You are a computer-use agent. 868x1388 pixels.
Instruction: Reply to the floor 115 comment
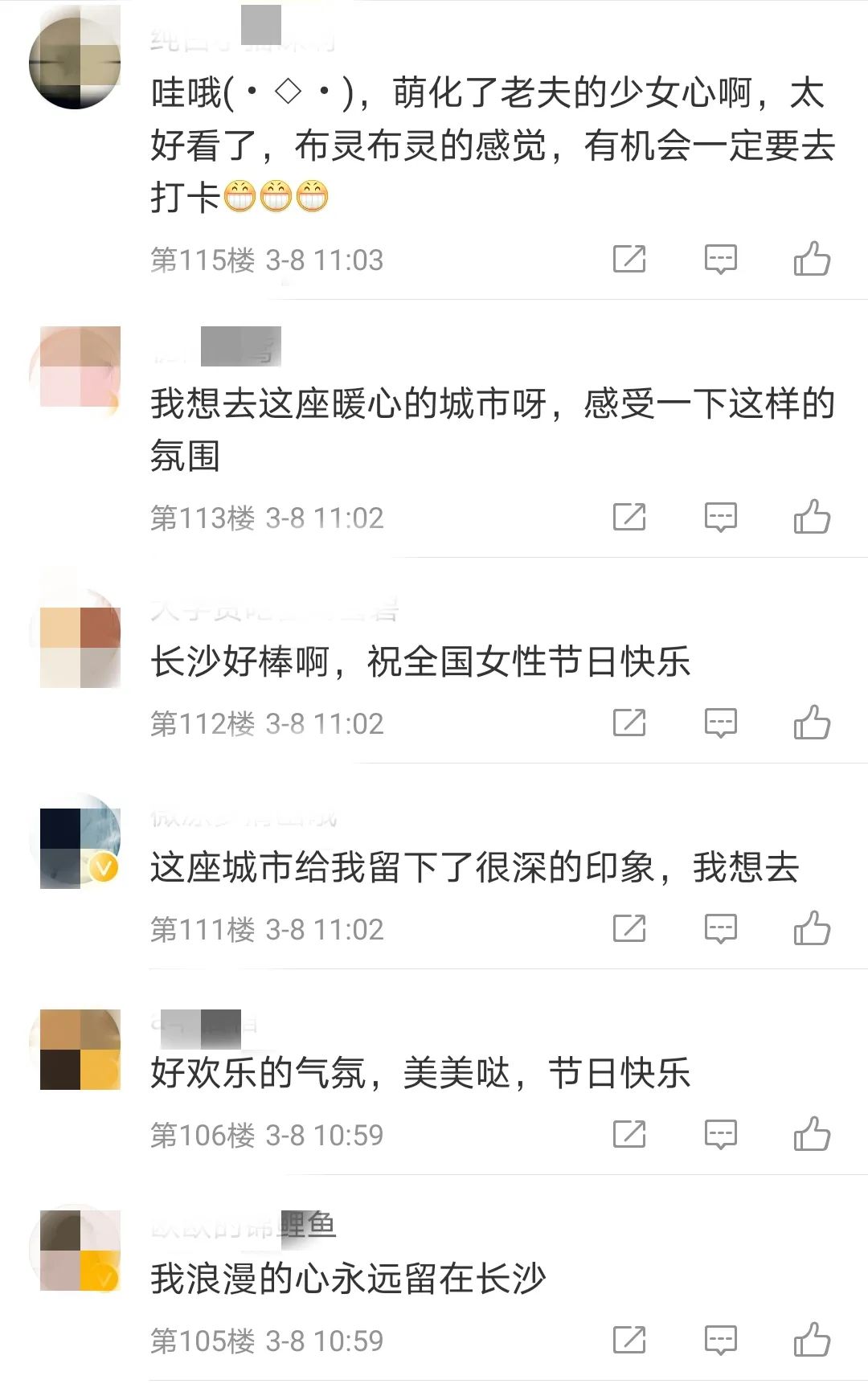[720, 260]
